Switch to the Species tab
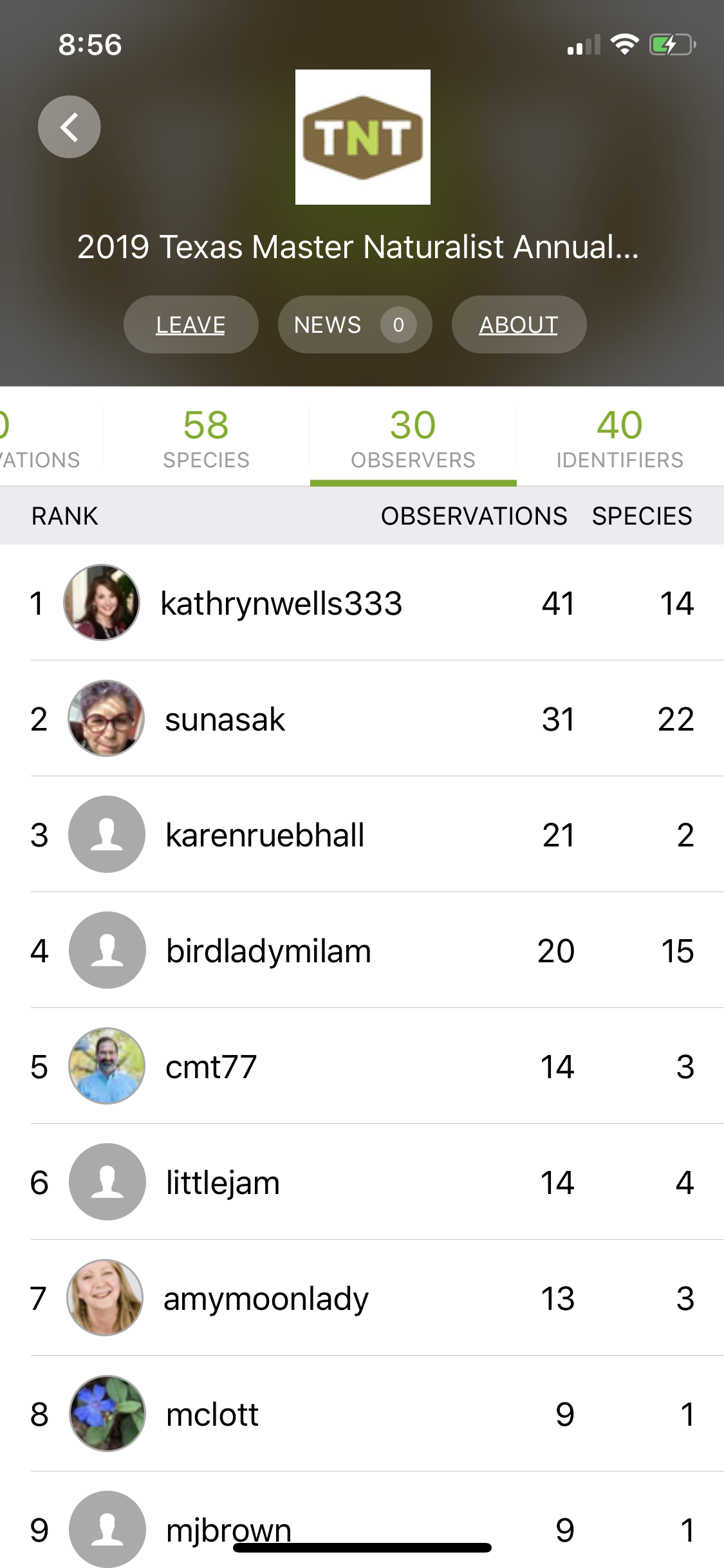The height and width of the screenshot is (1568, 724). point(206,438)
